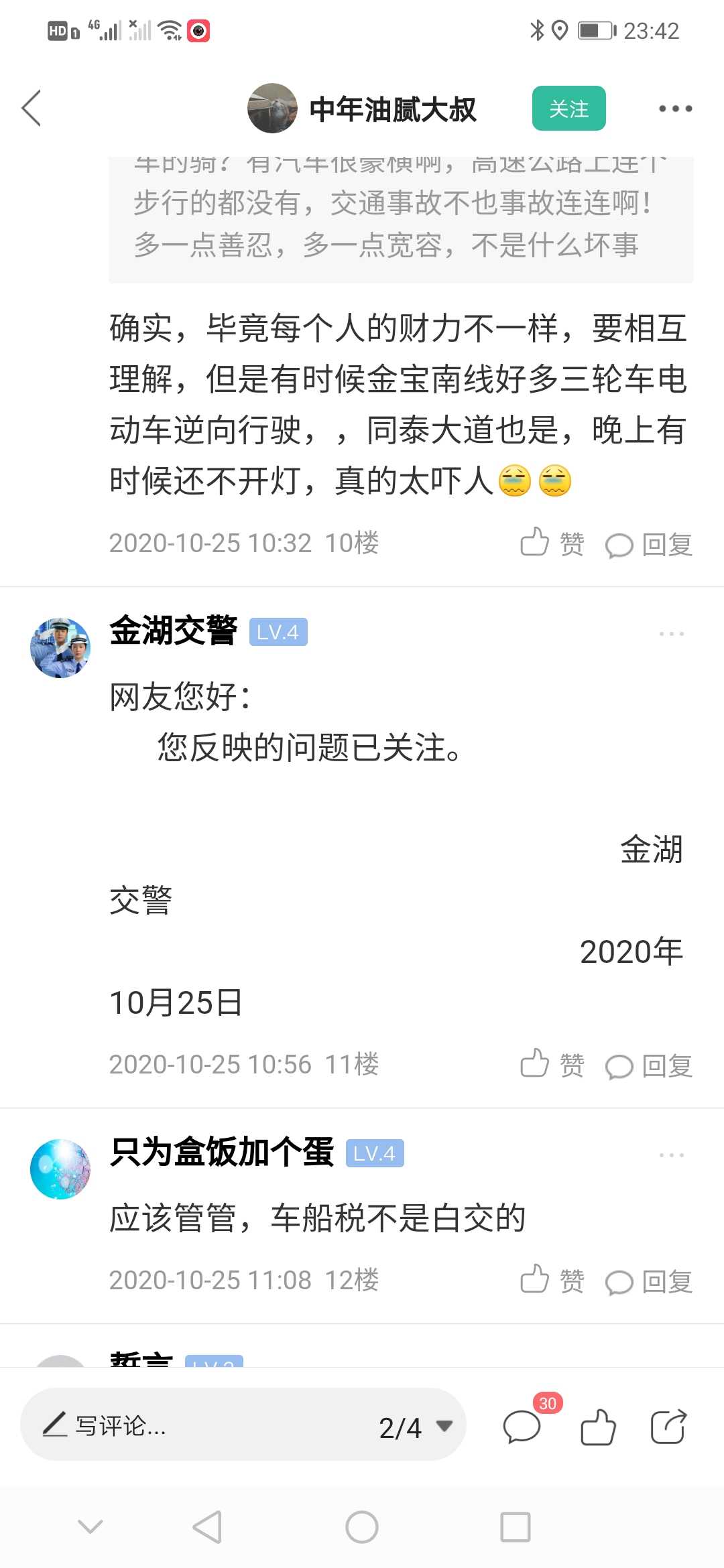Reply to the 12楼 comment
724x1568 pixels.
[x=648, y=1281]
